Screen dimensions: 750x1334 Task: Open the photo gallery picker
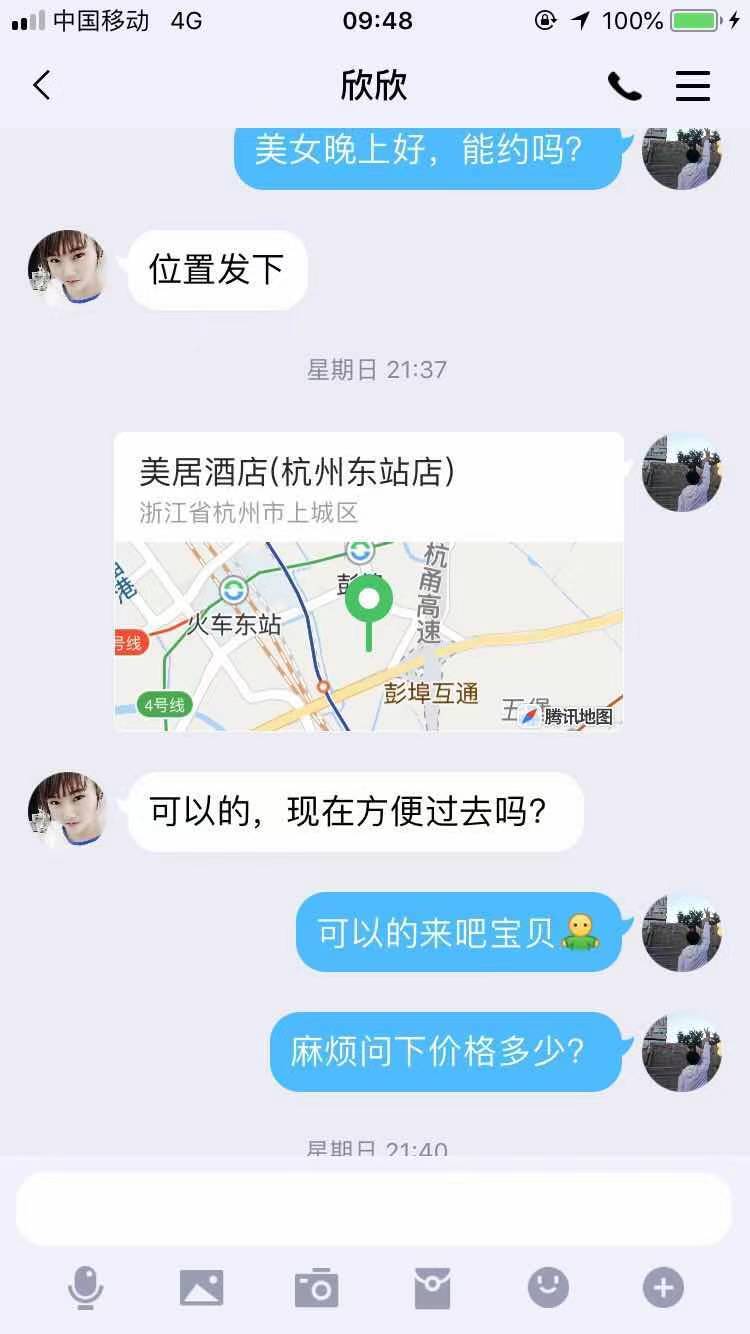(201, 1287)
